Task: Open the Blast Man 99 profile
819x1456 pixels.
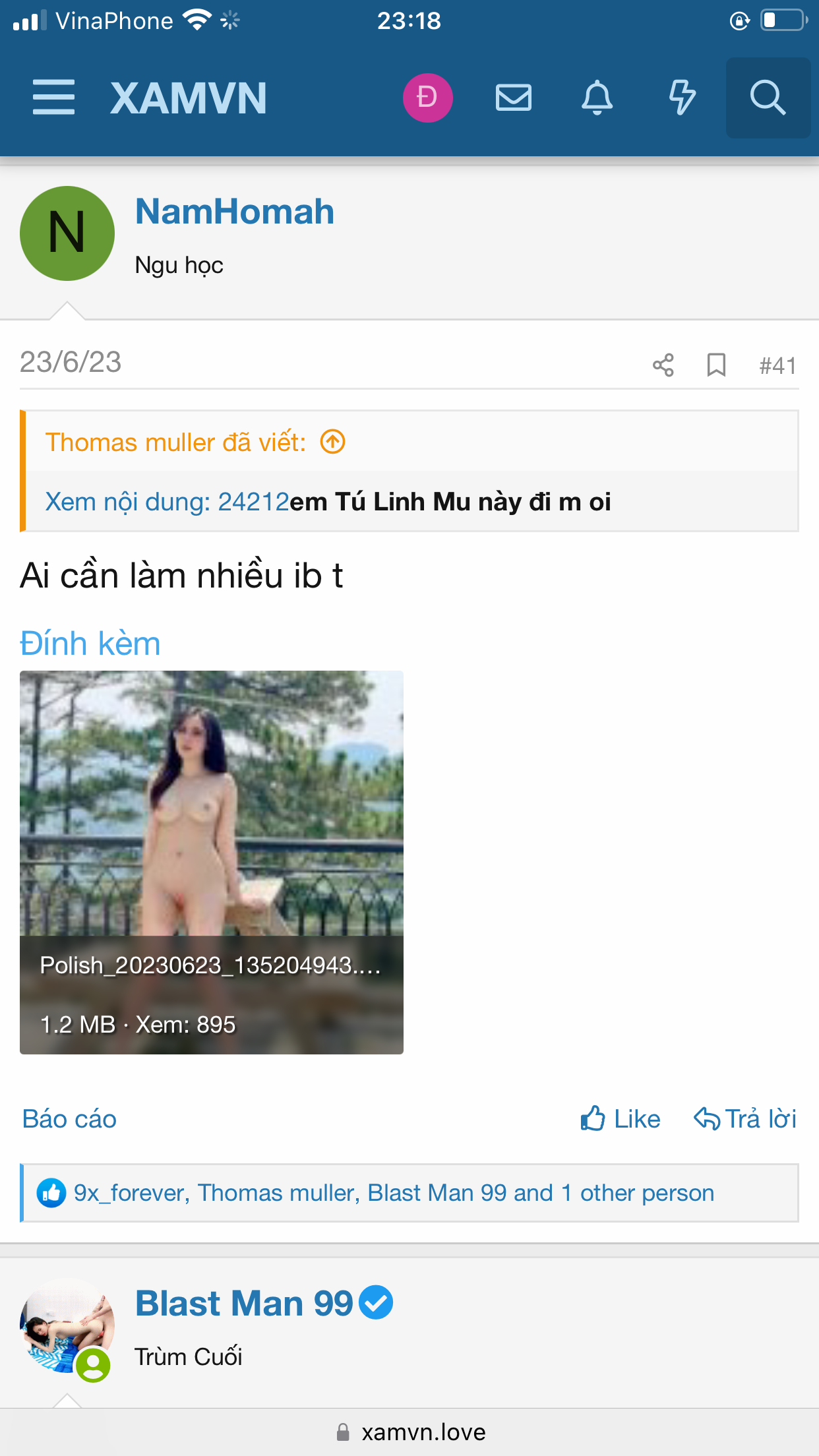Action: [x=244, y=1304]
